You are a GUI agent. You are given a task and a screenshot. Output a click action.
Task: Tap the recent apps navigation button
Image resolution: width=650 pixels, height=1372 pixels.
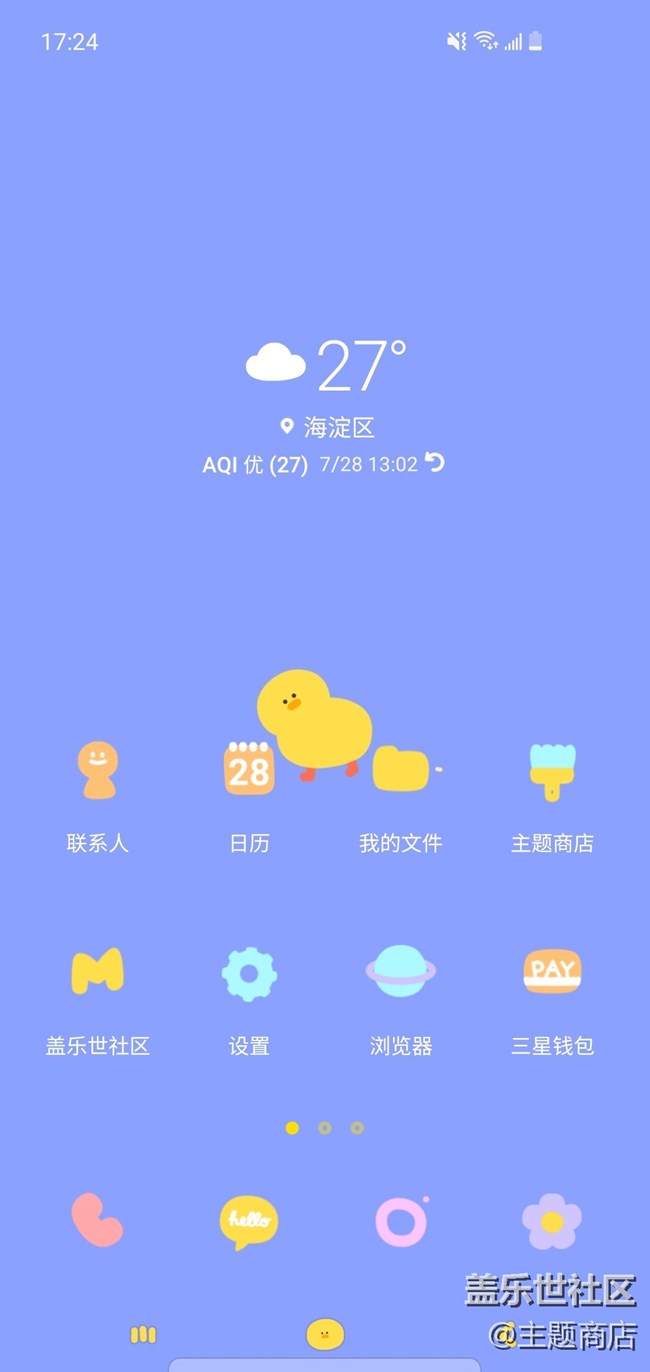143,1334
